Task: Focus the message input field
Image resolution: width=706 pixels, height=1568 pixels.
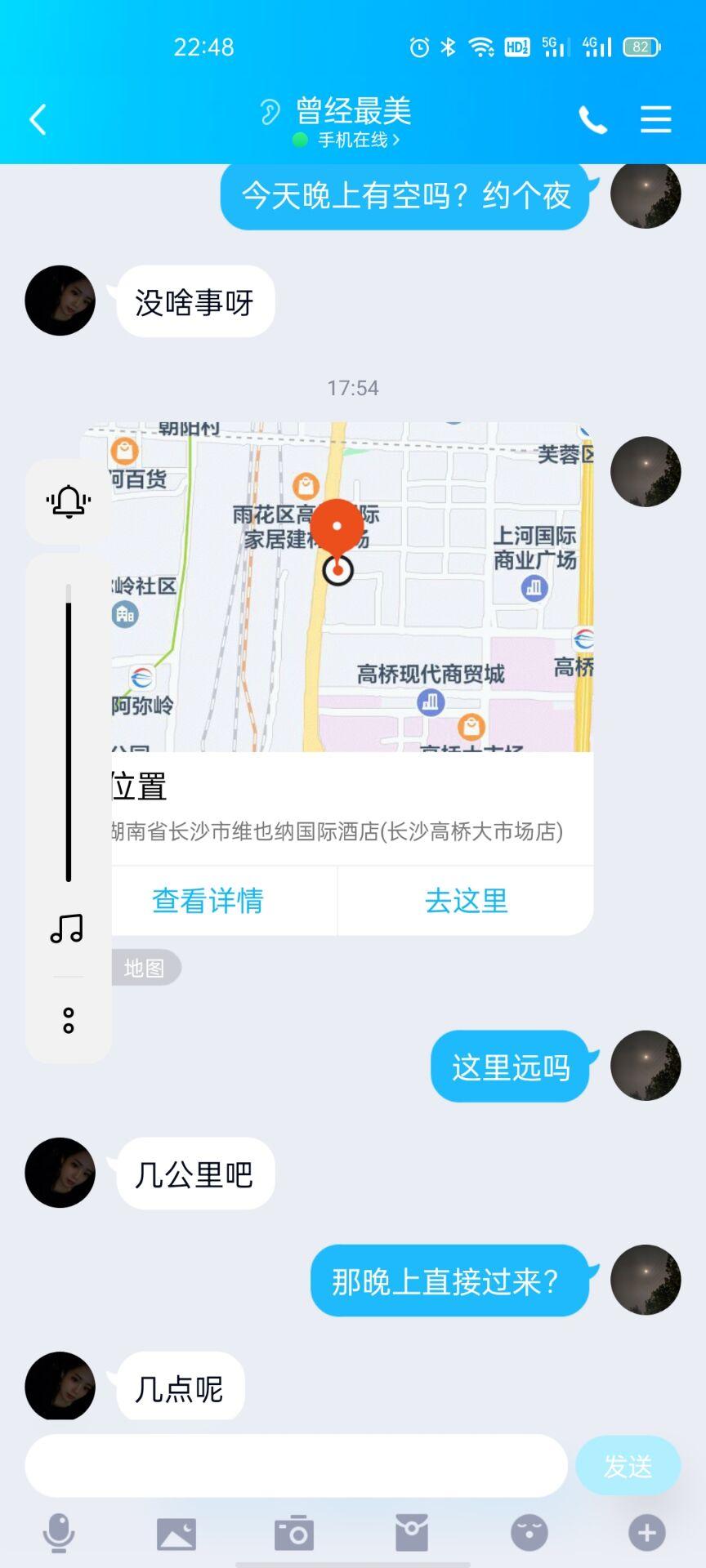Action: (296, 1466)
